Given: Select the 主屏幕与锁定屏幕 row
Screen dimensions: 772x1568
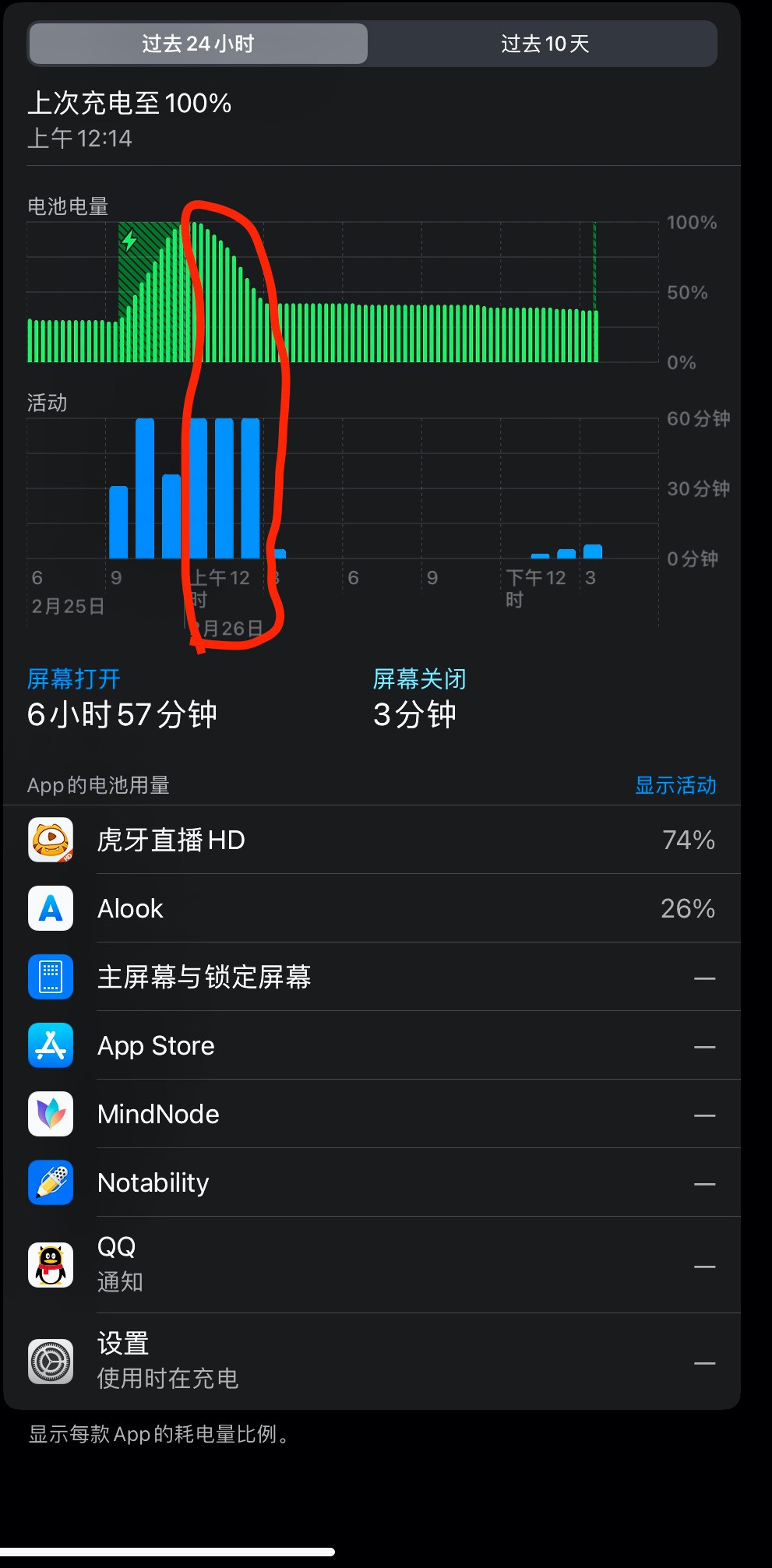Looking at the screenshot, I should tap(372, 977).
